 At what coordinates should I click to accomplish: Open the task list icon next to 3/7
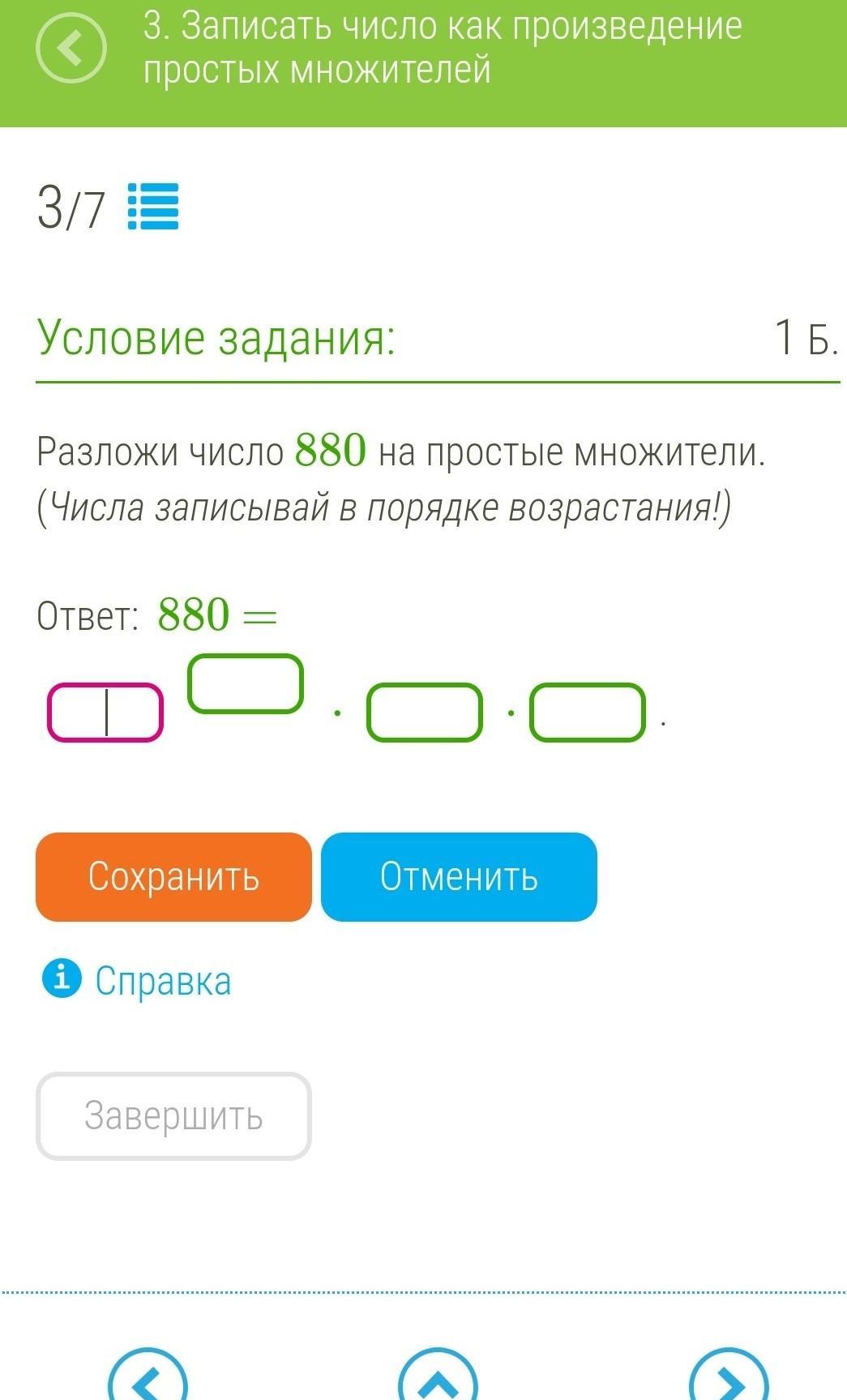(154, 208)
